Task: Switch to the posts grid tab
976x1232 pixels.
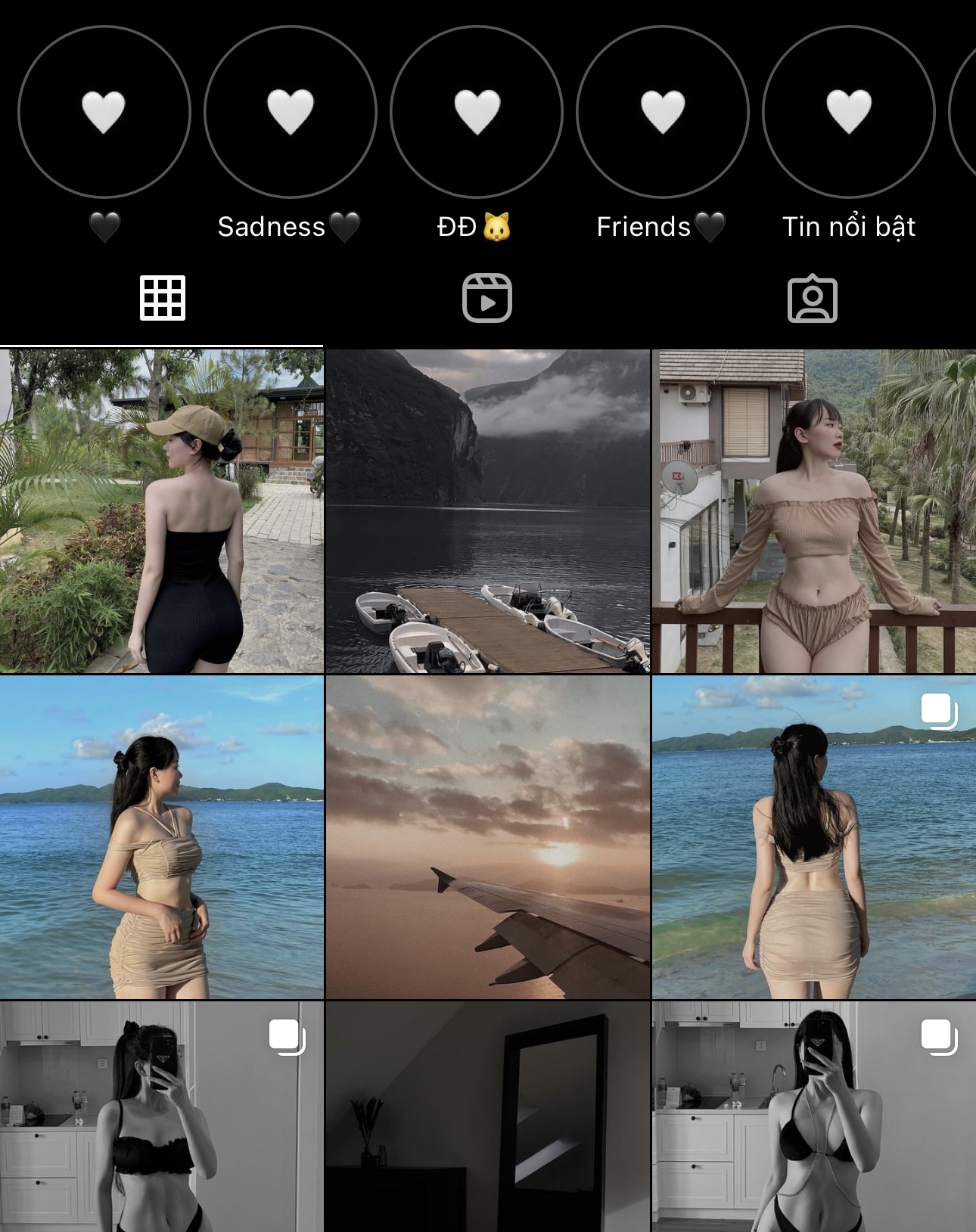Action: pyautogui.click(x=162, y=298)
